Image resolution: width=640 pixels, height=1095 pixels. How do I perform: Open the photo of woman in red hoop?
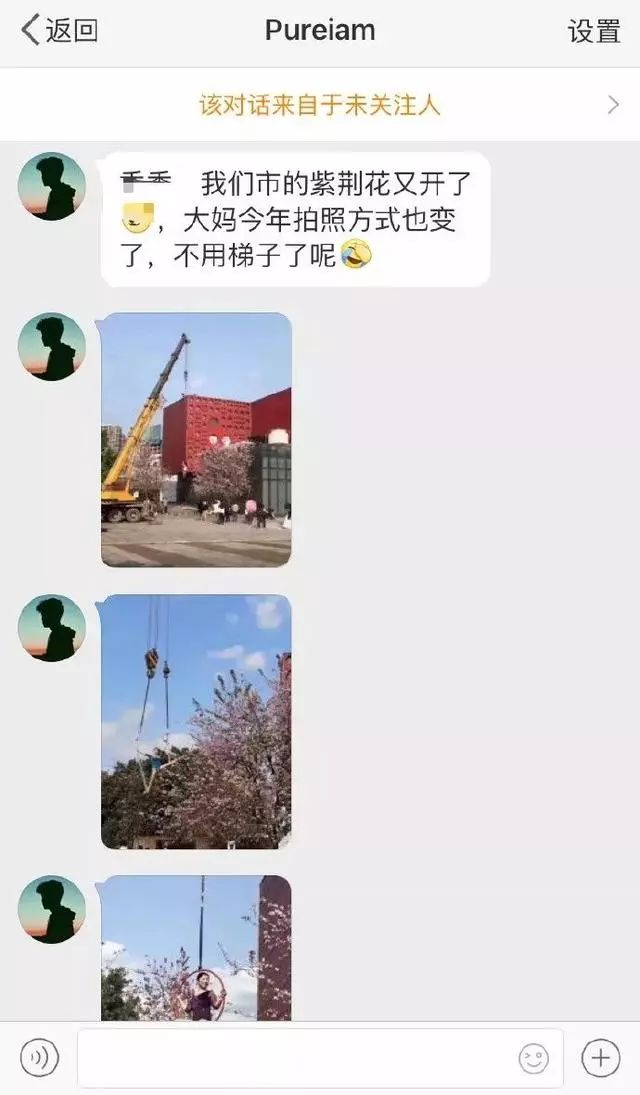(196, 948)
